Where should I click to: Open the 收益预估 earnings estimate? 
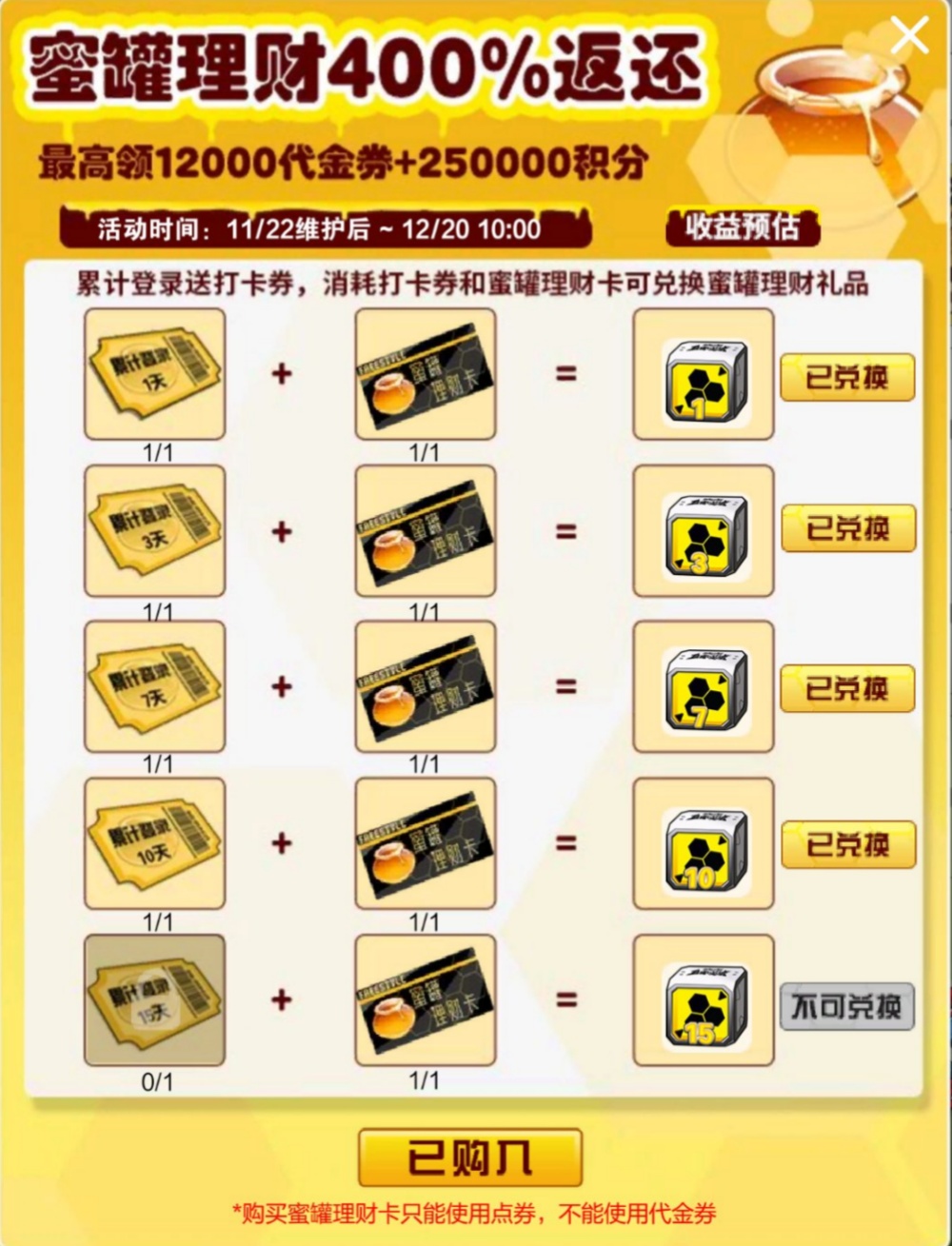[x=742, y=227]
